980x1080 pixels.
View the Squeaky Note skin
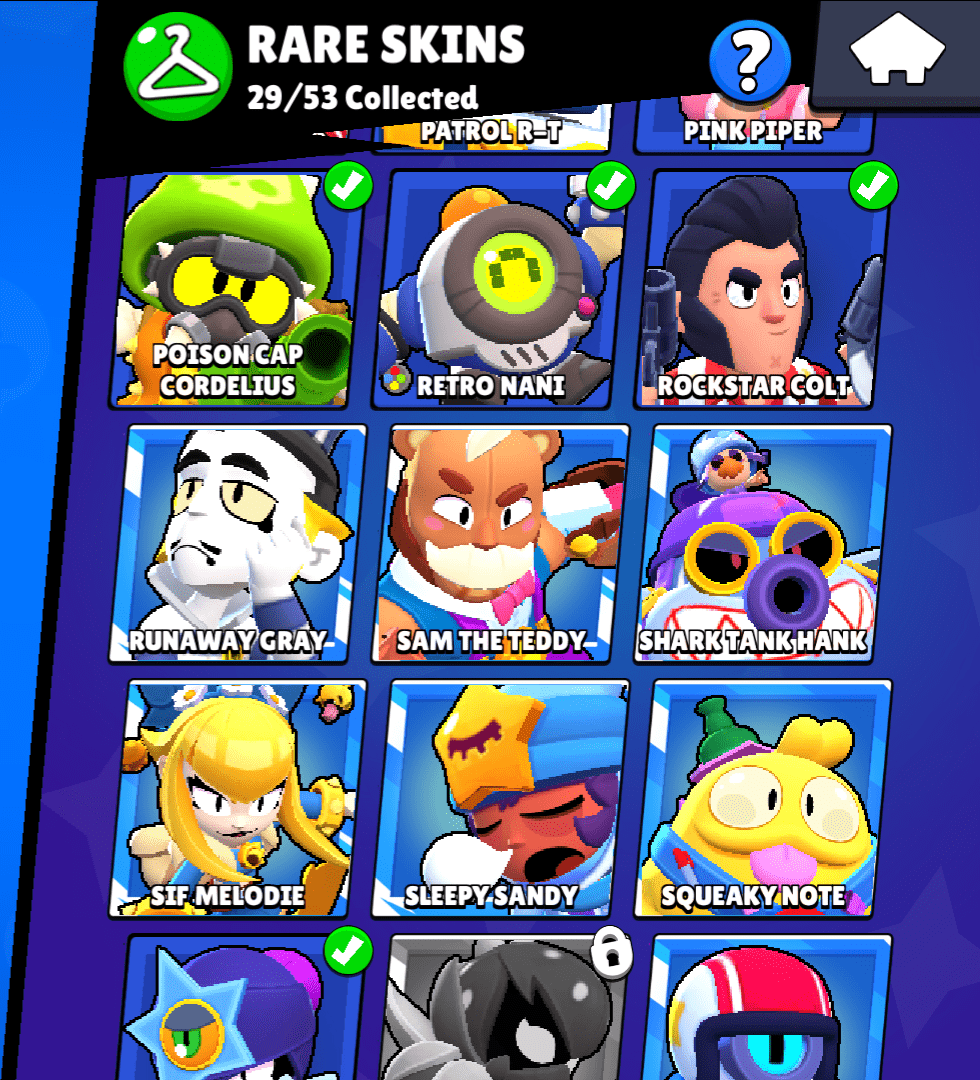click(x=762, y=798)
